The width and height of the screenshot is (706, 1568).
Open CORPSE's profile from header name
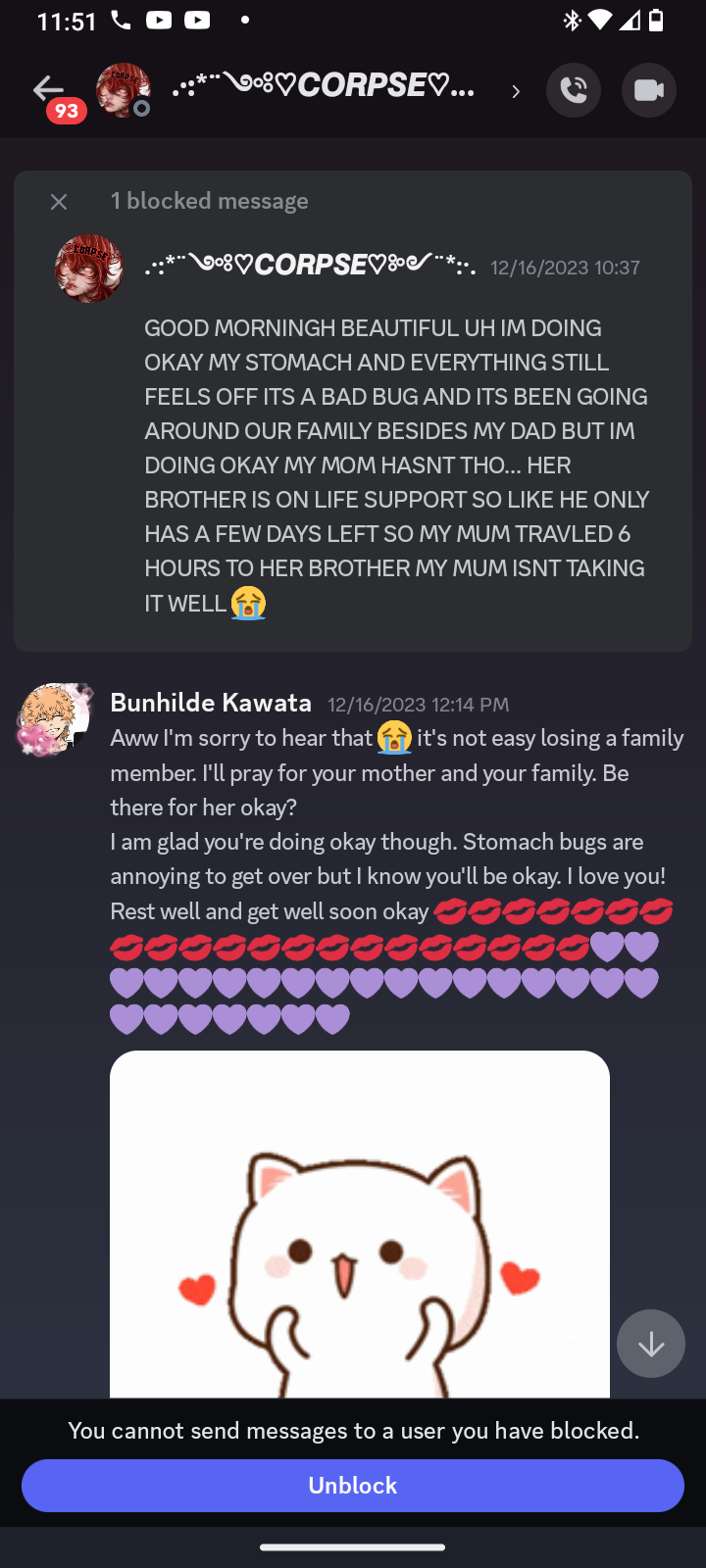[324, 88]
